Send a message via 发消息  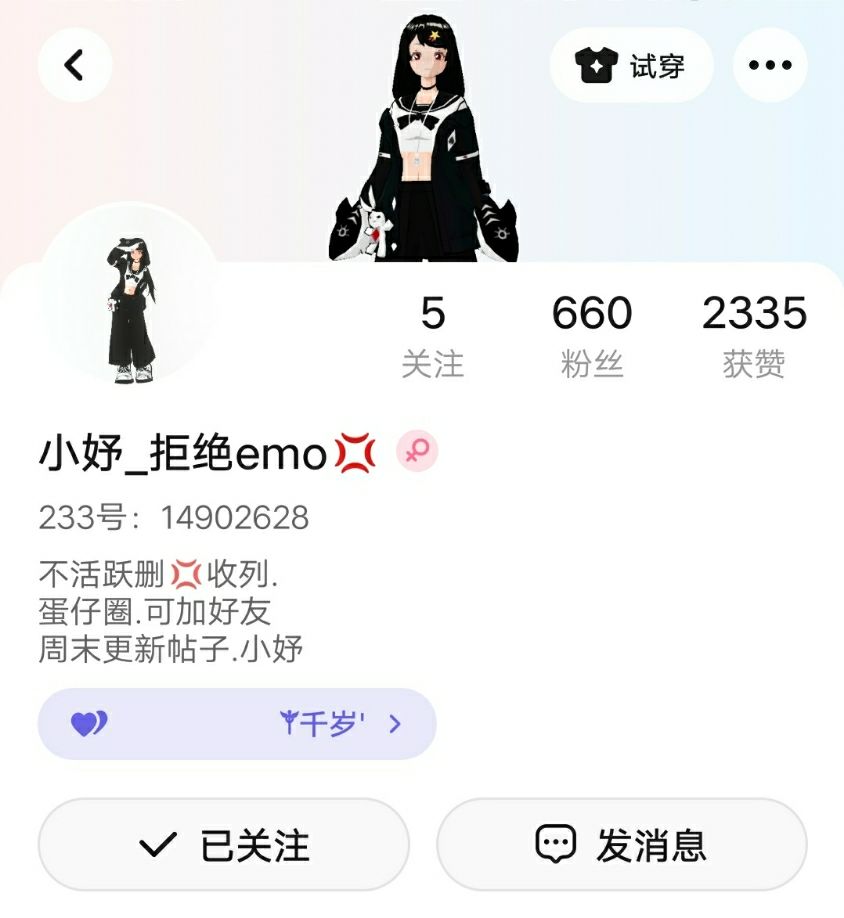coord(622,844)
